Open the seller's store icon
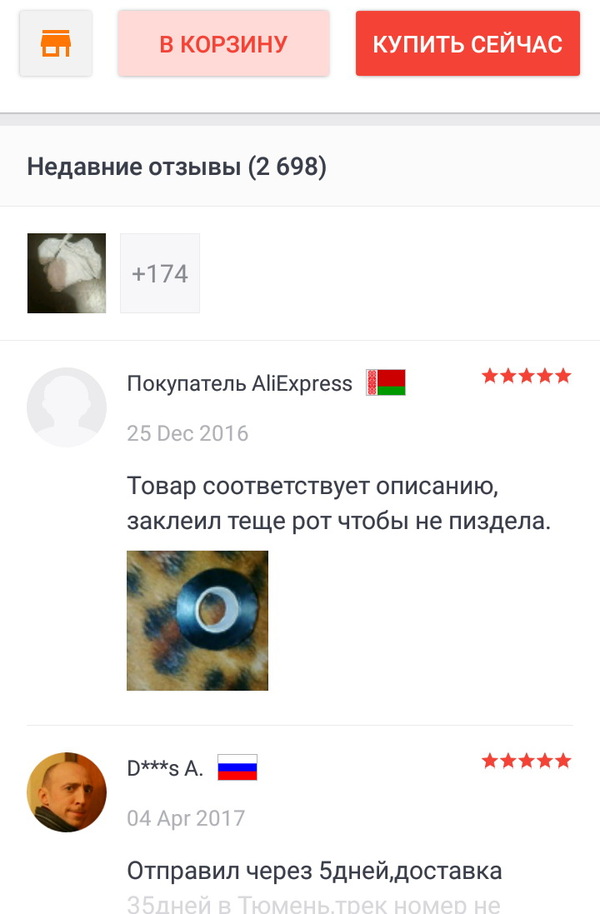This screenshot has width=600, height=914. (56, 44)
